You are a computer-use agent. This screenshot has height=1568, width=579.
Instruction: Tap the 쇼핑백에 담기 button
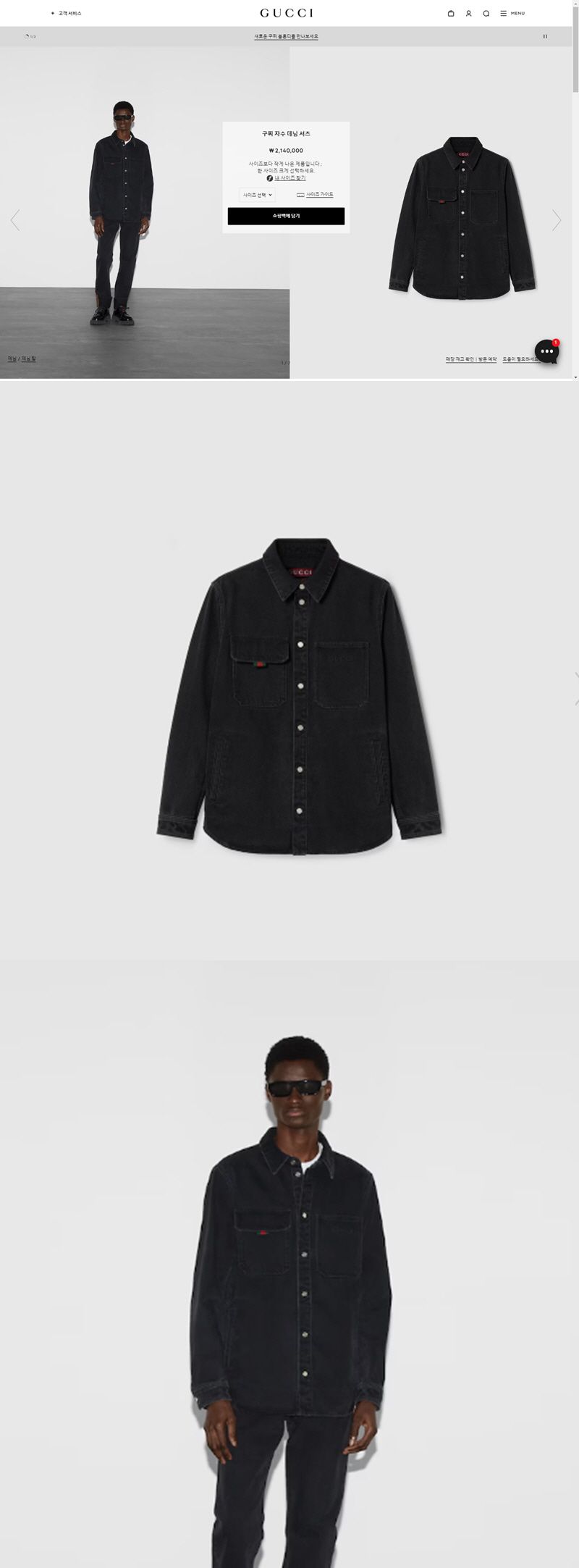(x=286, y=216)
